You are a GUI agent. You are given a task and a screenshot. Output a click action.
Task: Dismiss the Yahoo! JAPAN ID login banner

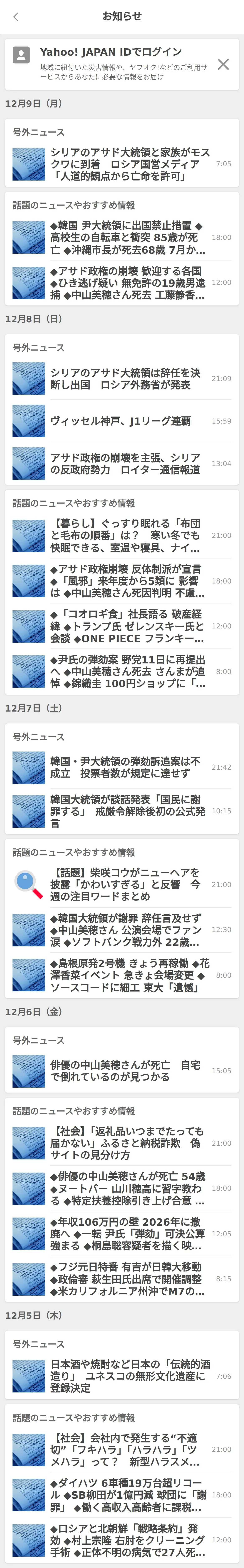[x=223, y=64]
